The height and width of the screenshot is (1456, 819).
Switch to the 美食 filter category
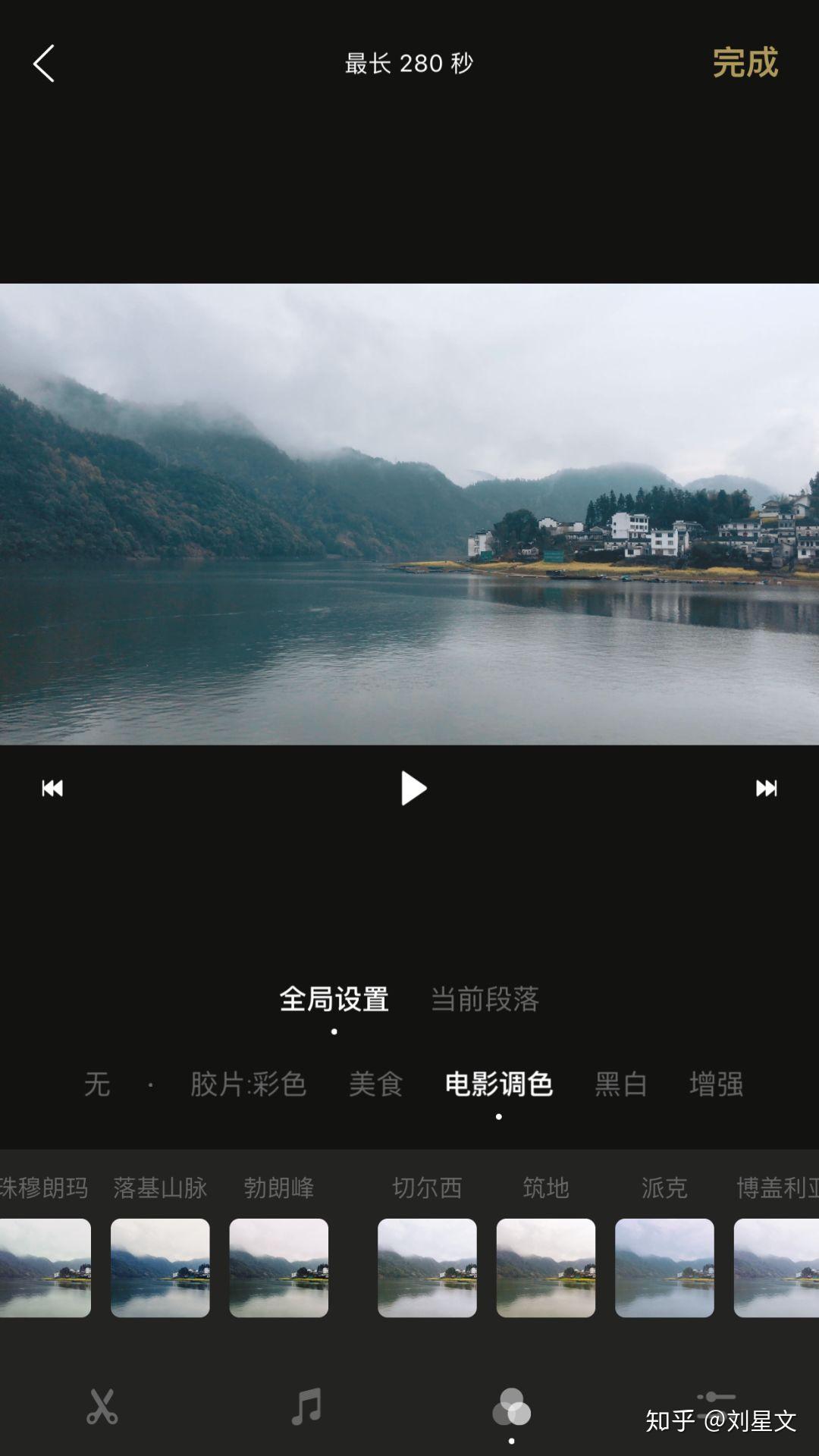pos(375,1084)
